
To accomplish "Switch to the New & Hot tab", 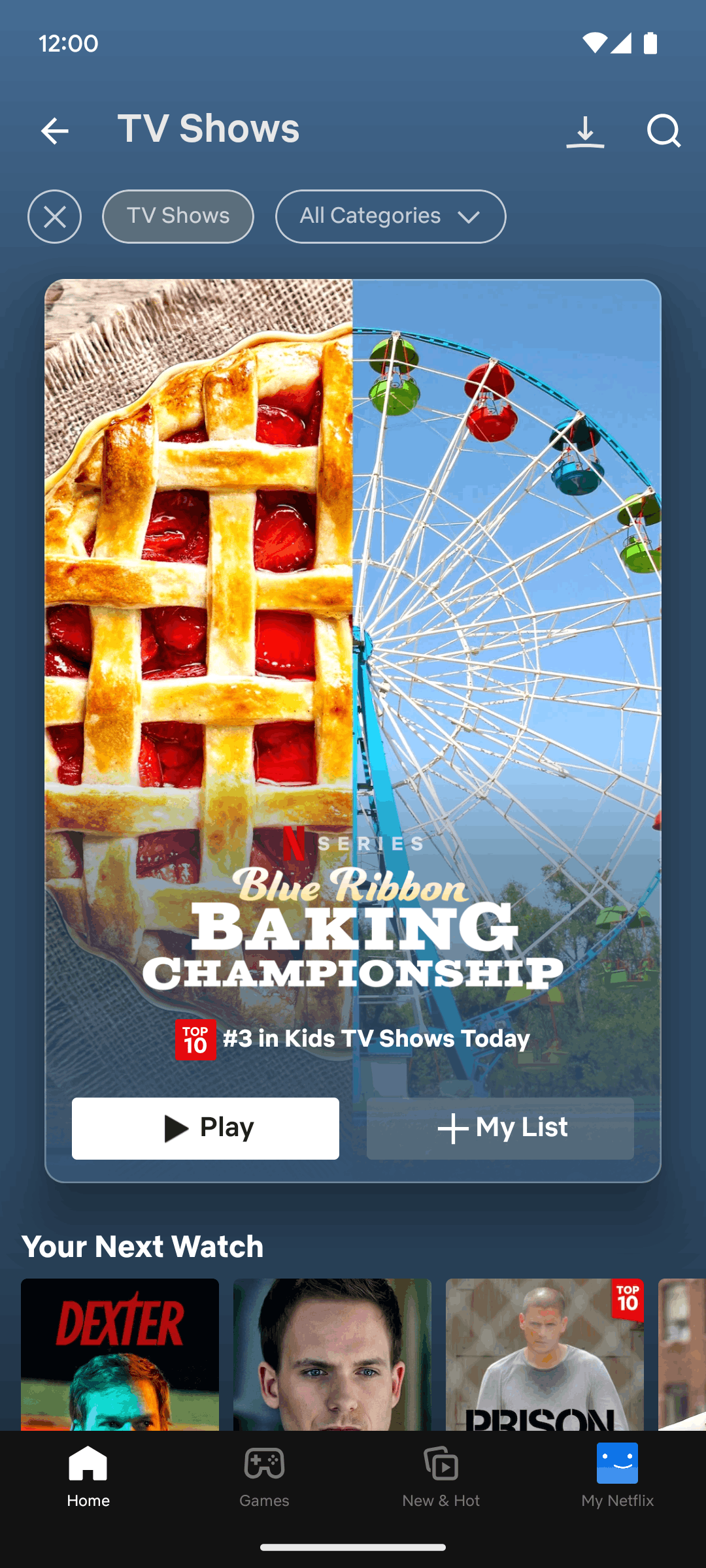I will 441,1477.
